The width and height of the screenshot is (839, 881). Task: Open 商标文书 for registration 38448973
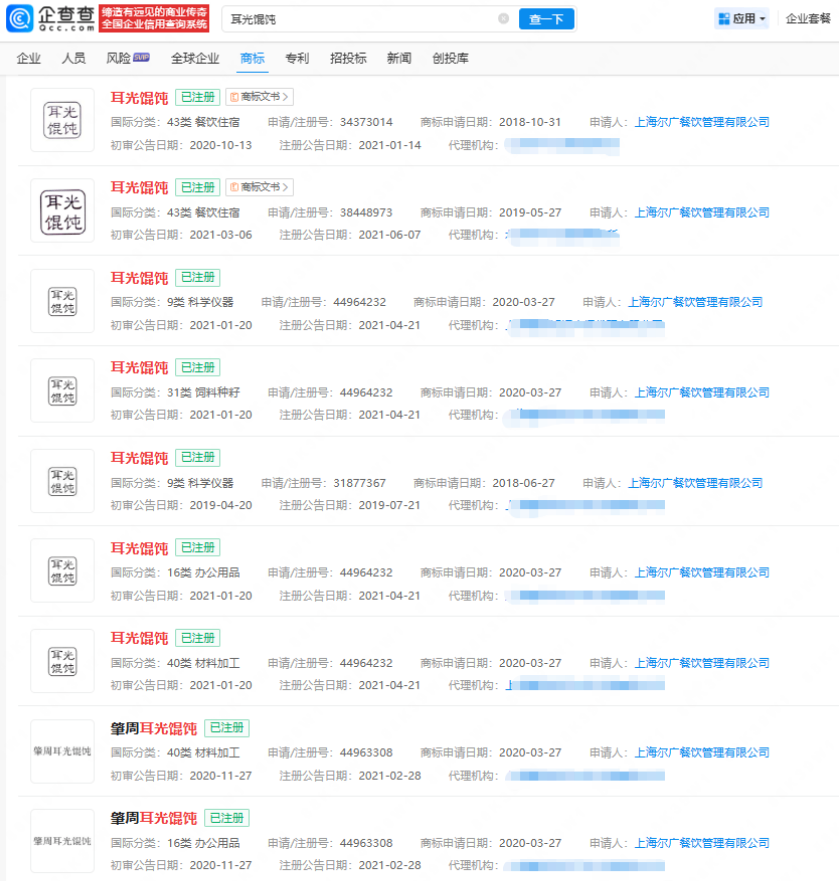(260, 187)
